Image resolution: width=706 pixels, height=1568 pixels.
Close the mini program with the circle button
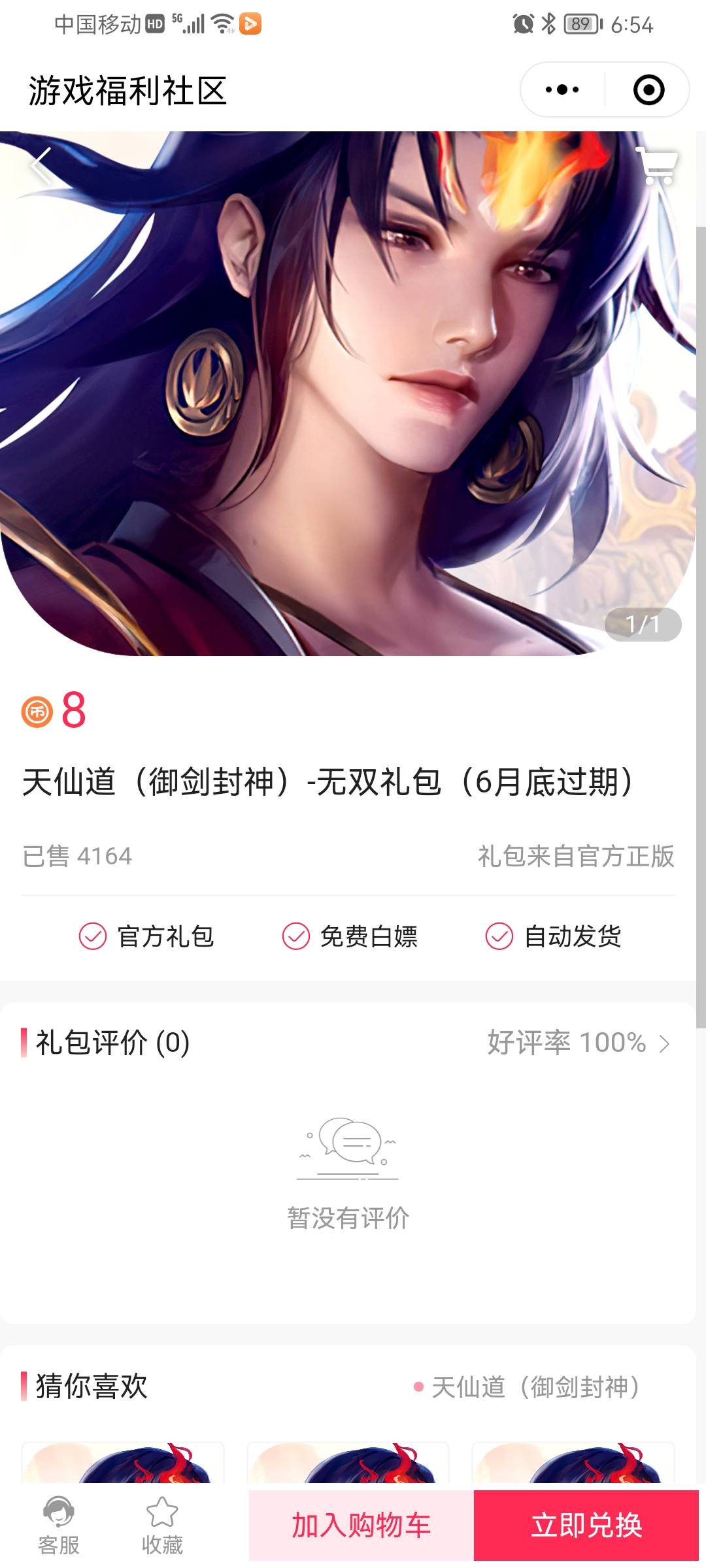point(648,90)
